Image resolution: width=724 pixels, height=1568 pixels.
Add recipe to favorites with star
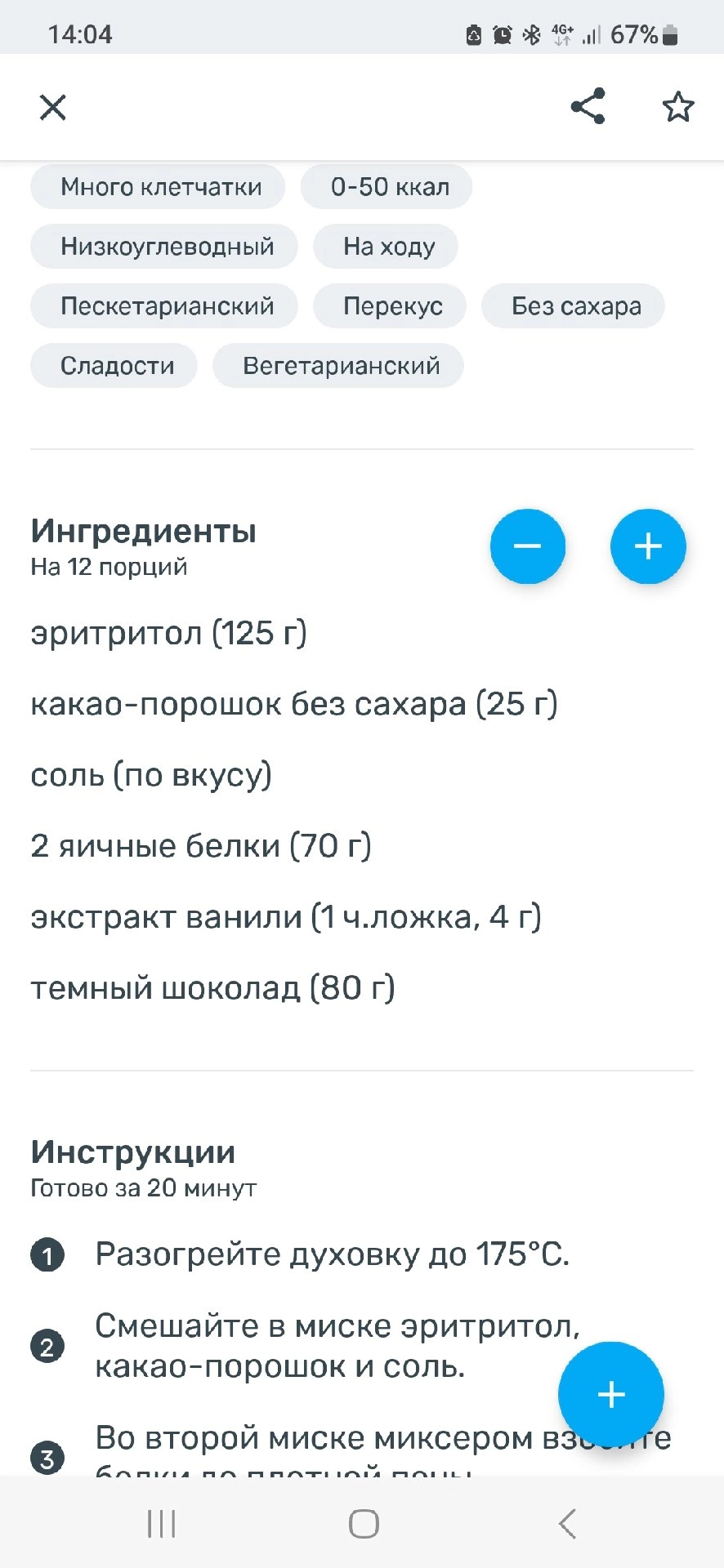677,107
